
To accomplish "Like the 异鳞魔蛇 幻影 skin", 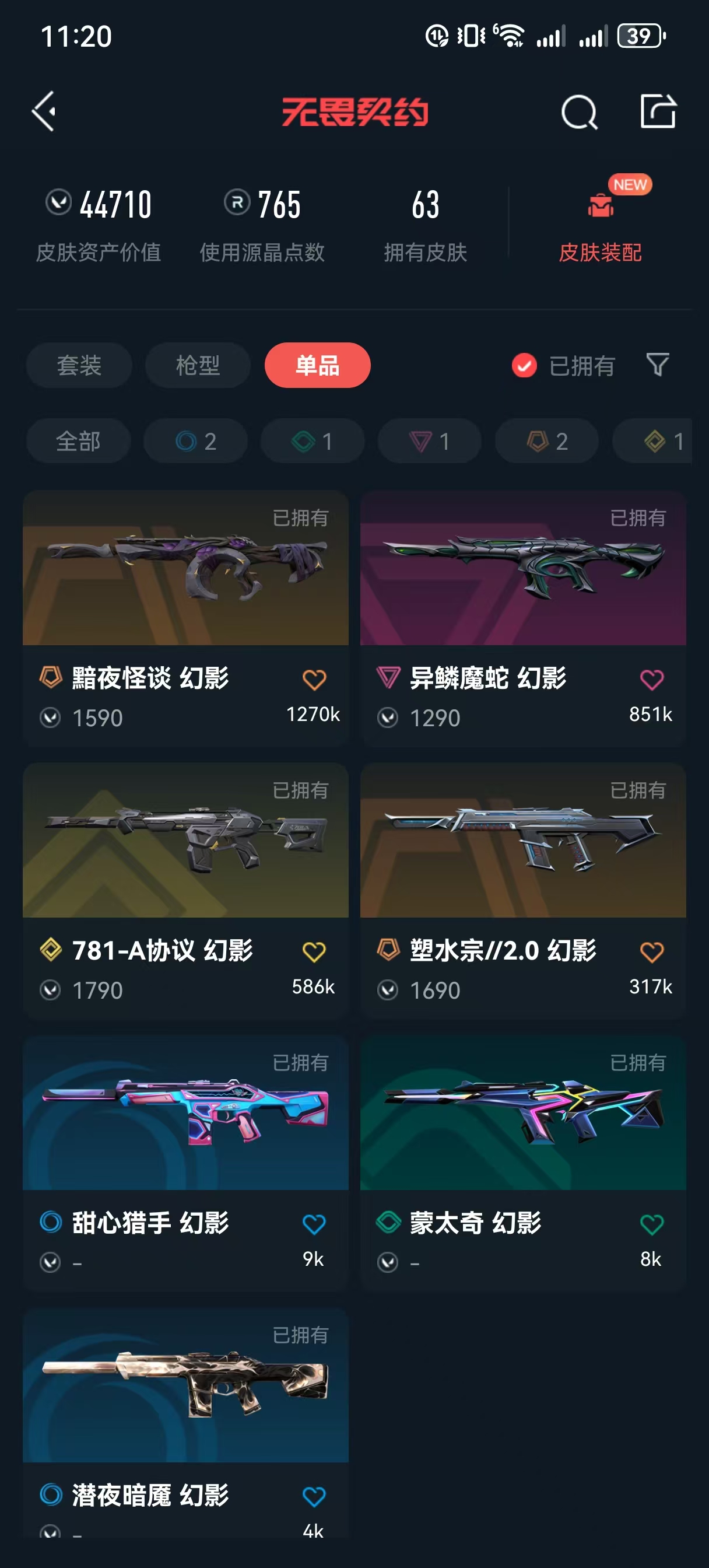I will pos(652,680).
